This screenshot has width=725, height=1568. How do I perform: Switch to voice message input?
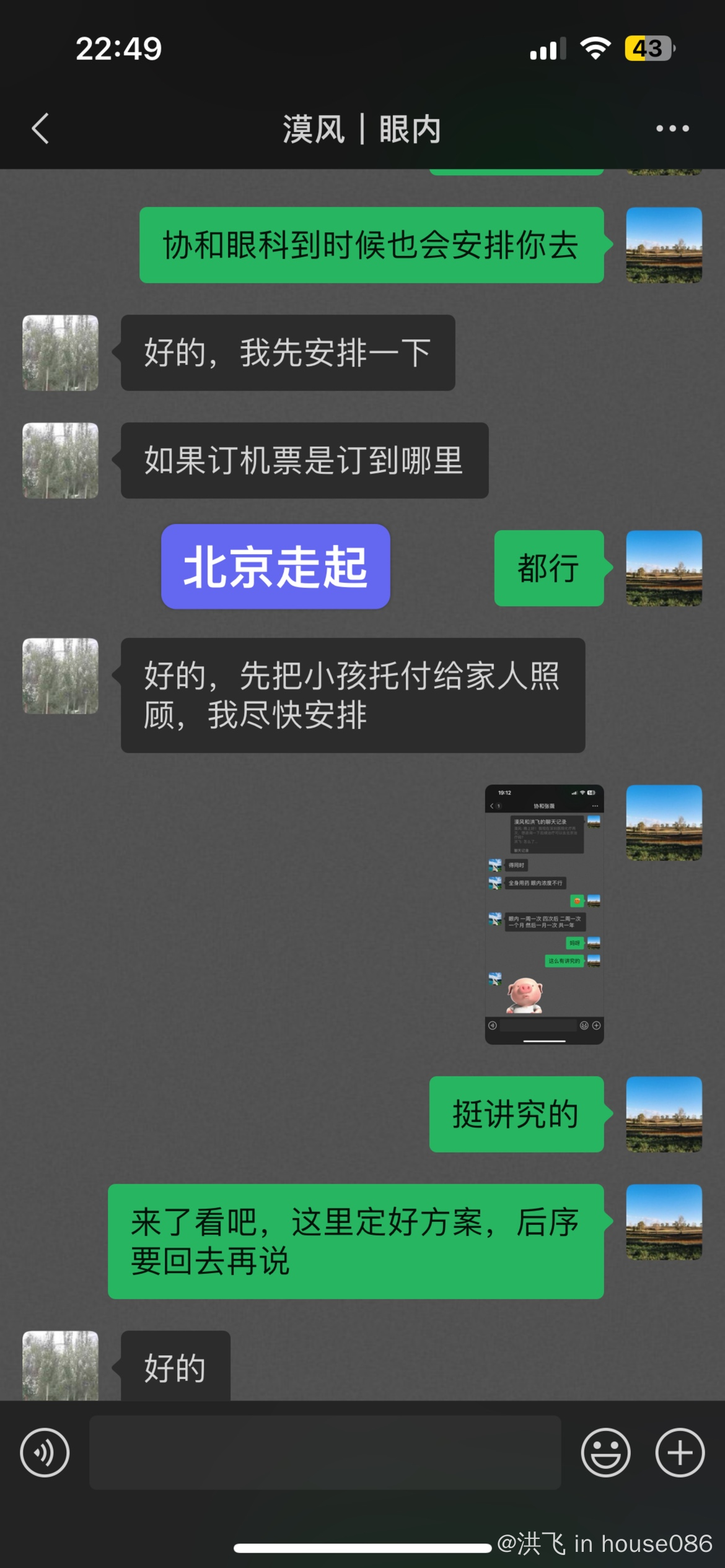pos(45,1452)
